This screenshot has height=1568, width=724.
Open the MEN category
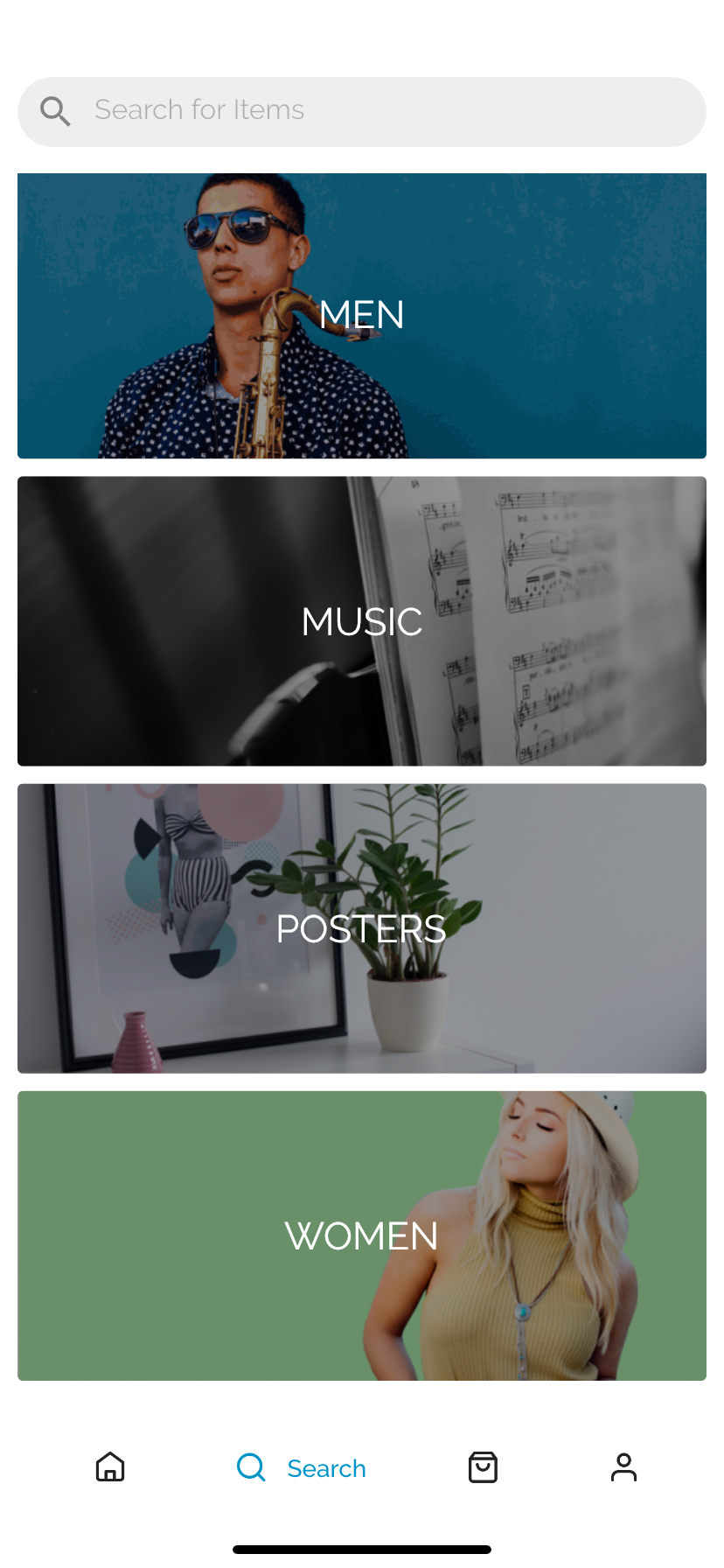tap(362, 315)
